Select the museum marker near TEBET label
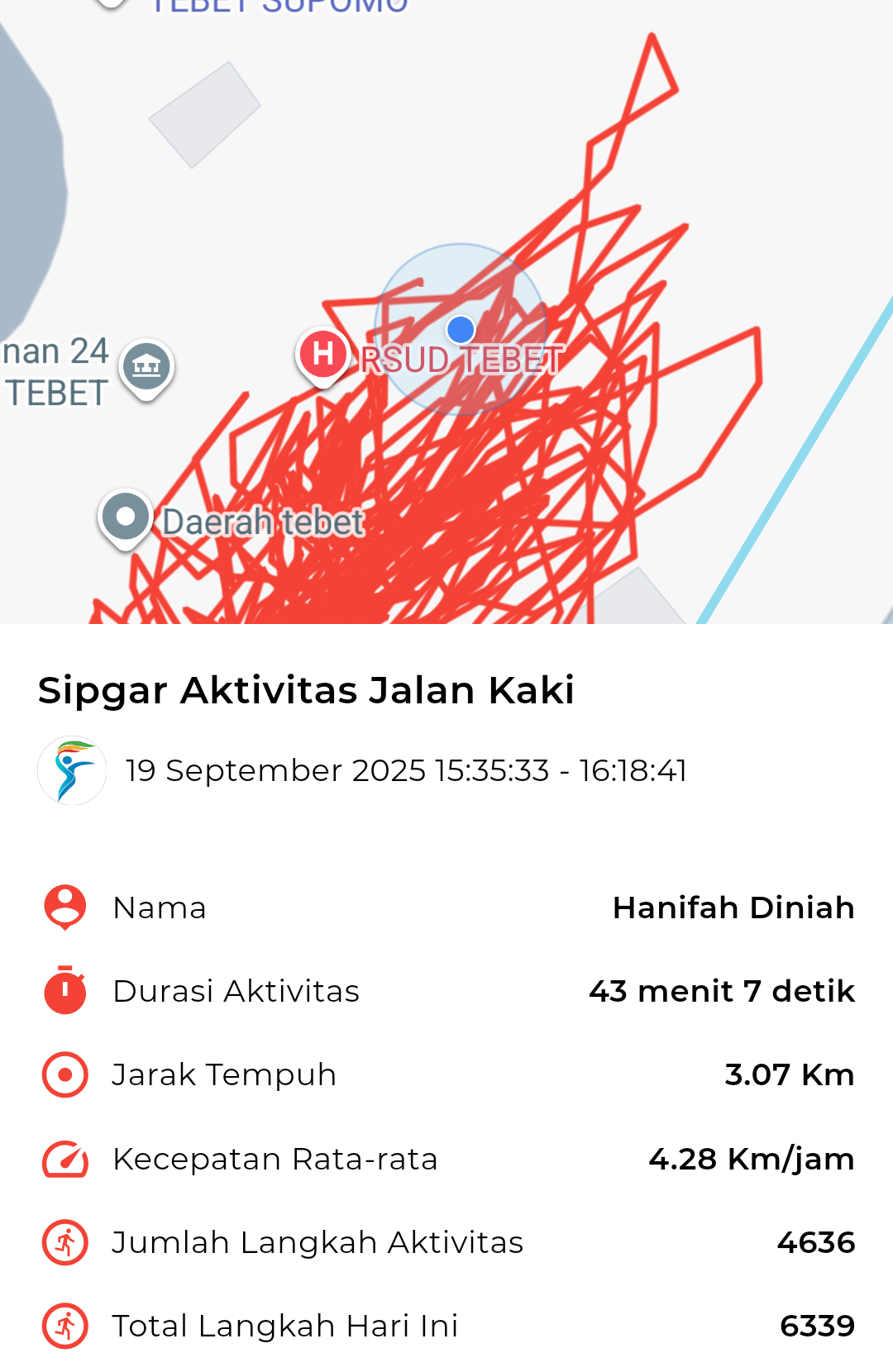Screen dimensions: 893x1372 tap(146, 366)
